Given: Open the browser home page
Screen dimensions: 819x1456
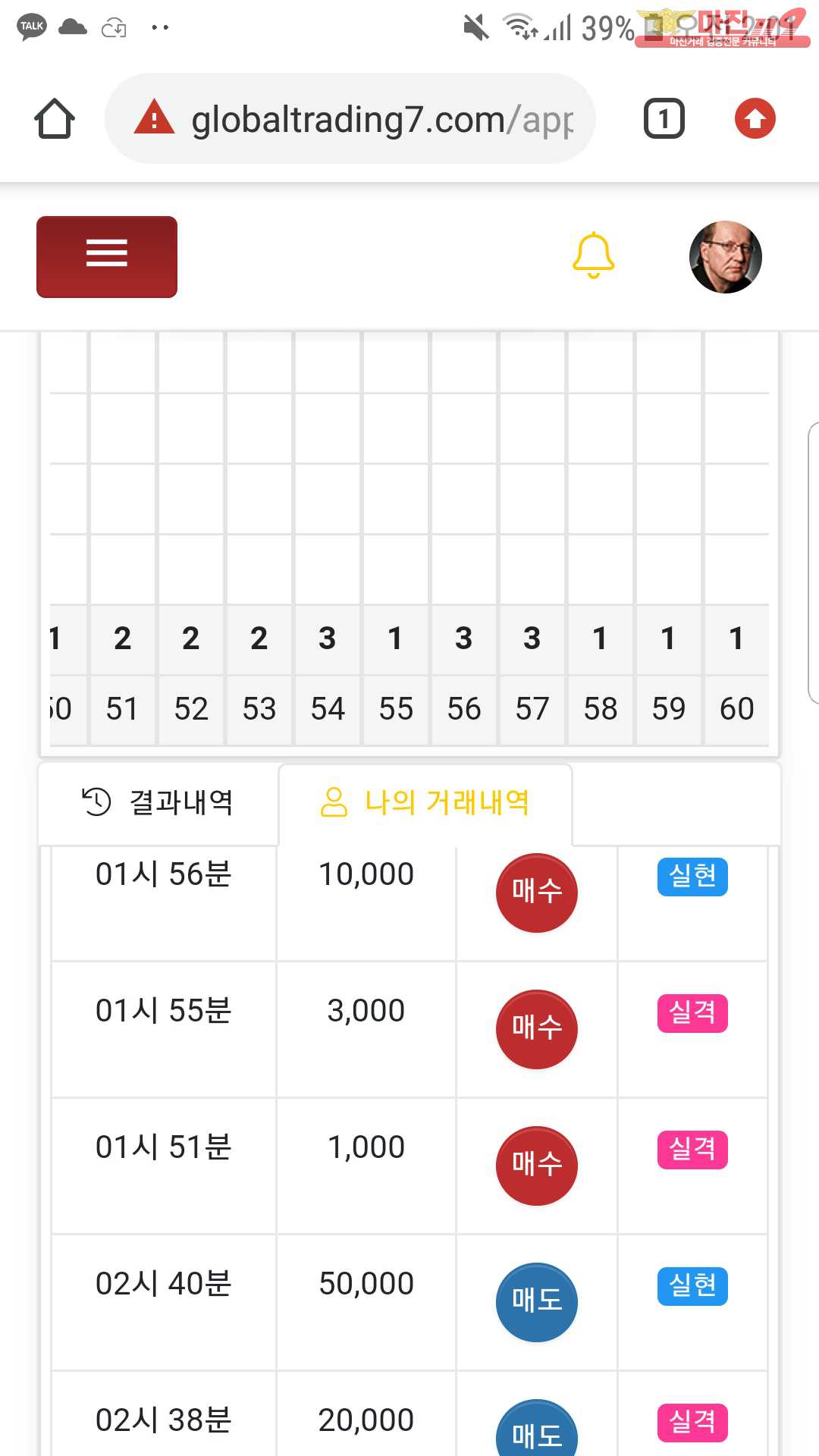Looking at the screenshot, I should (x=55, y=119).
